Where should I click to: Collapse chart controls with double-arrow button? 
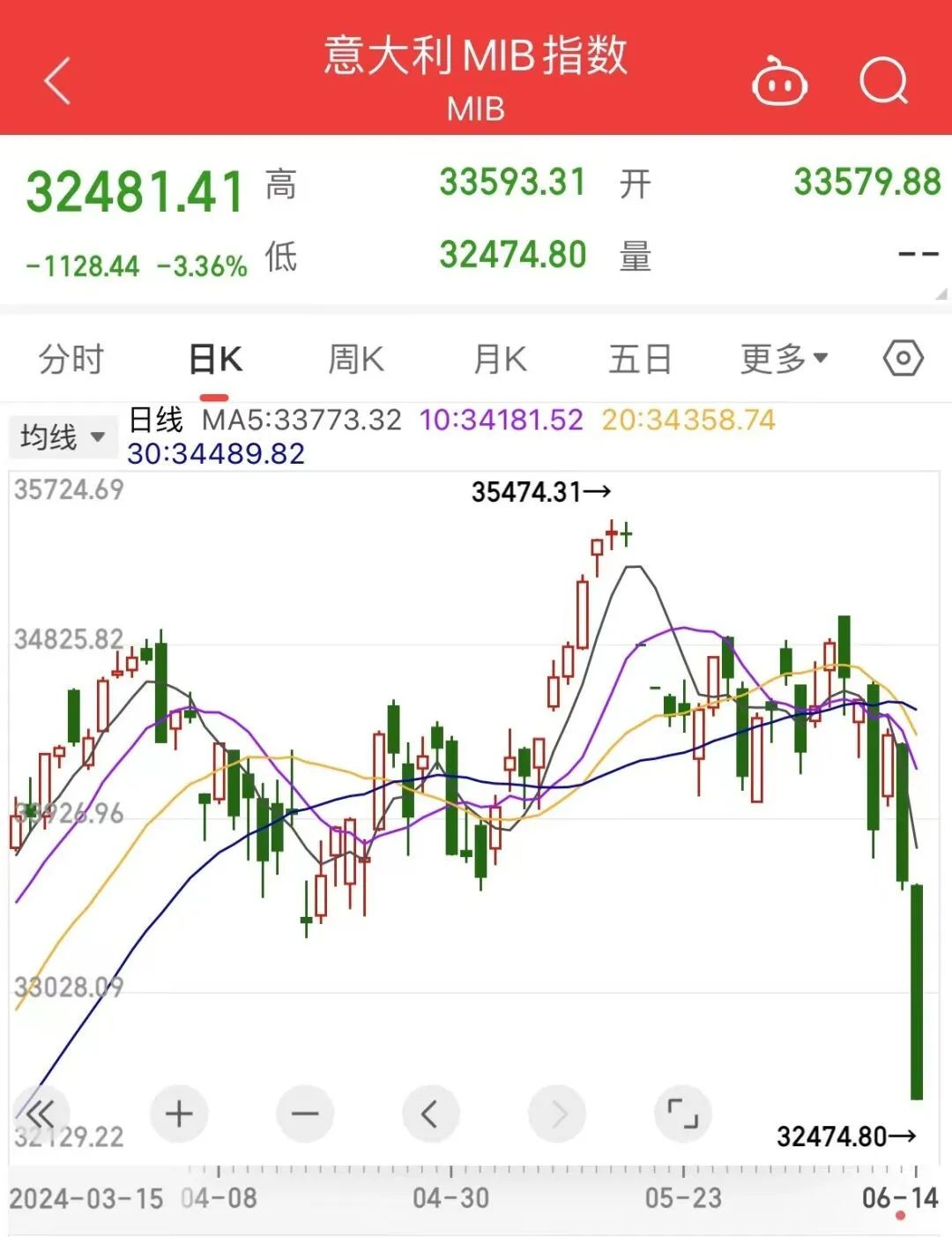(x=41, y=1114)
